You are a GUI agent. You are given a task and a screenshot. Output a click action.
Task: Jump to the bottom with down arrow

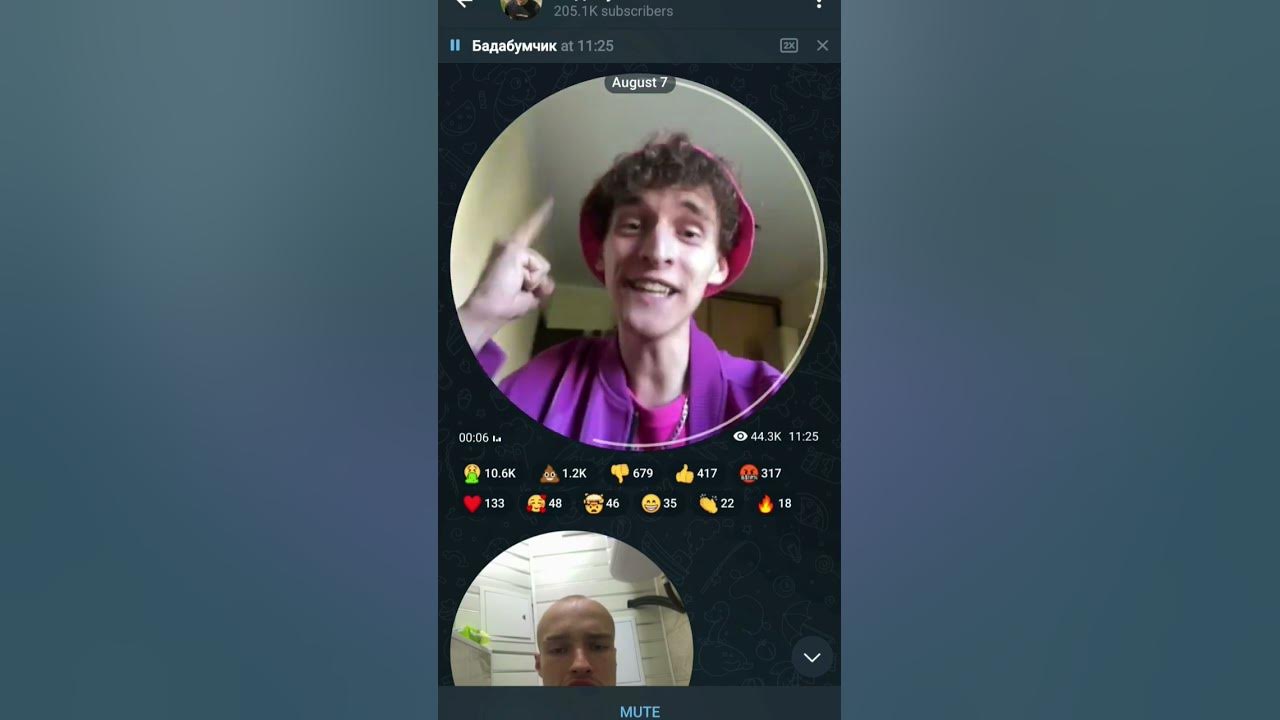coord(812,657)
